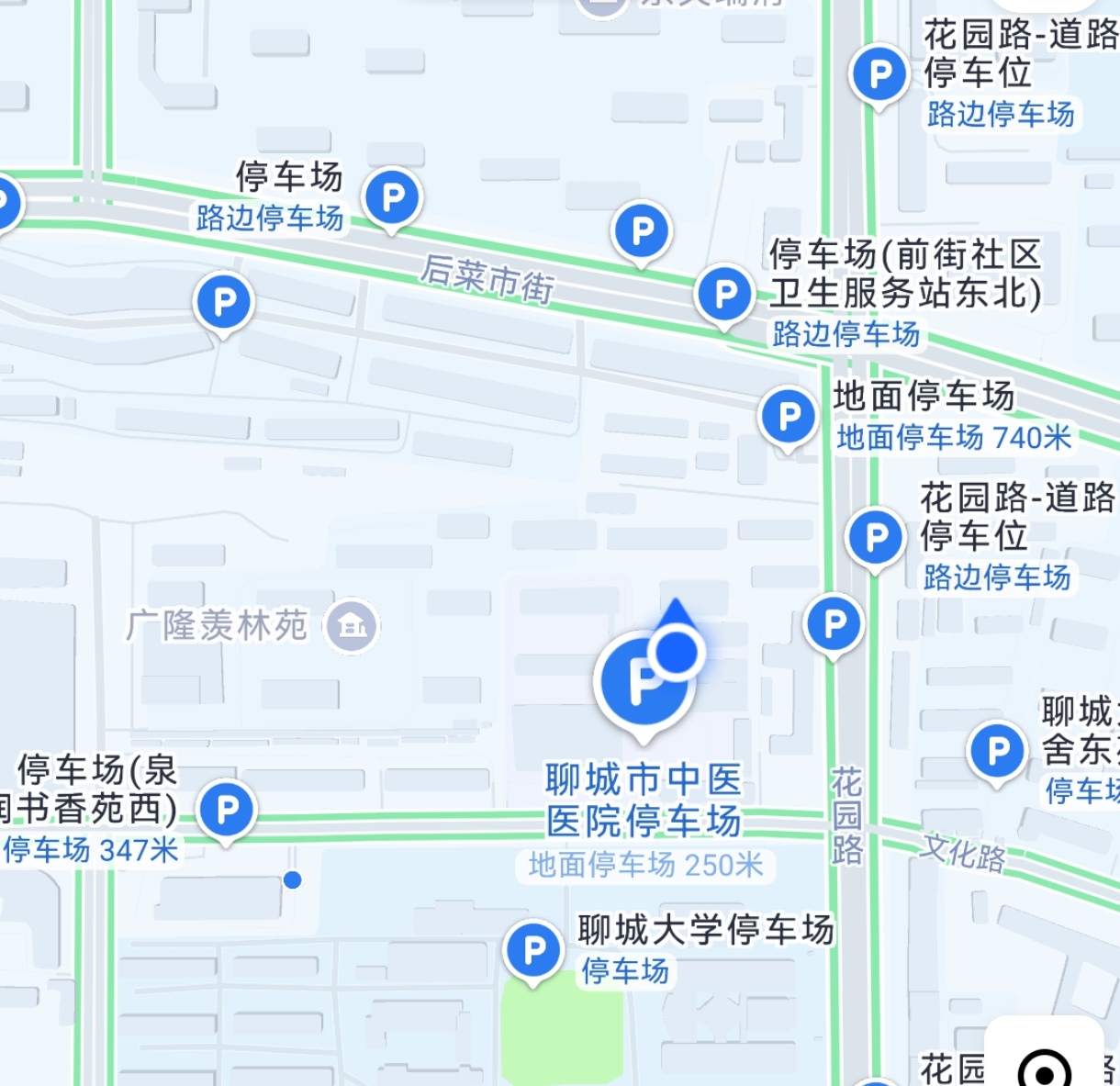Image resolution: width=1120 pixels, height=1086 pixels.
Task: Recenter the map on my location
Action: [x=1045, y=1067]
